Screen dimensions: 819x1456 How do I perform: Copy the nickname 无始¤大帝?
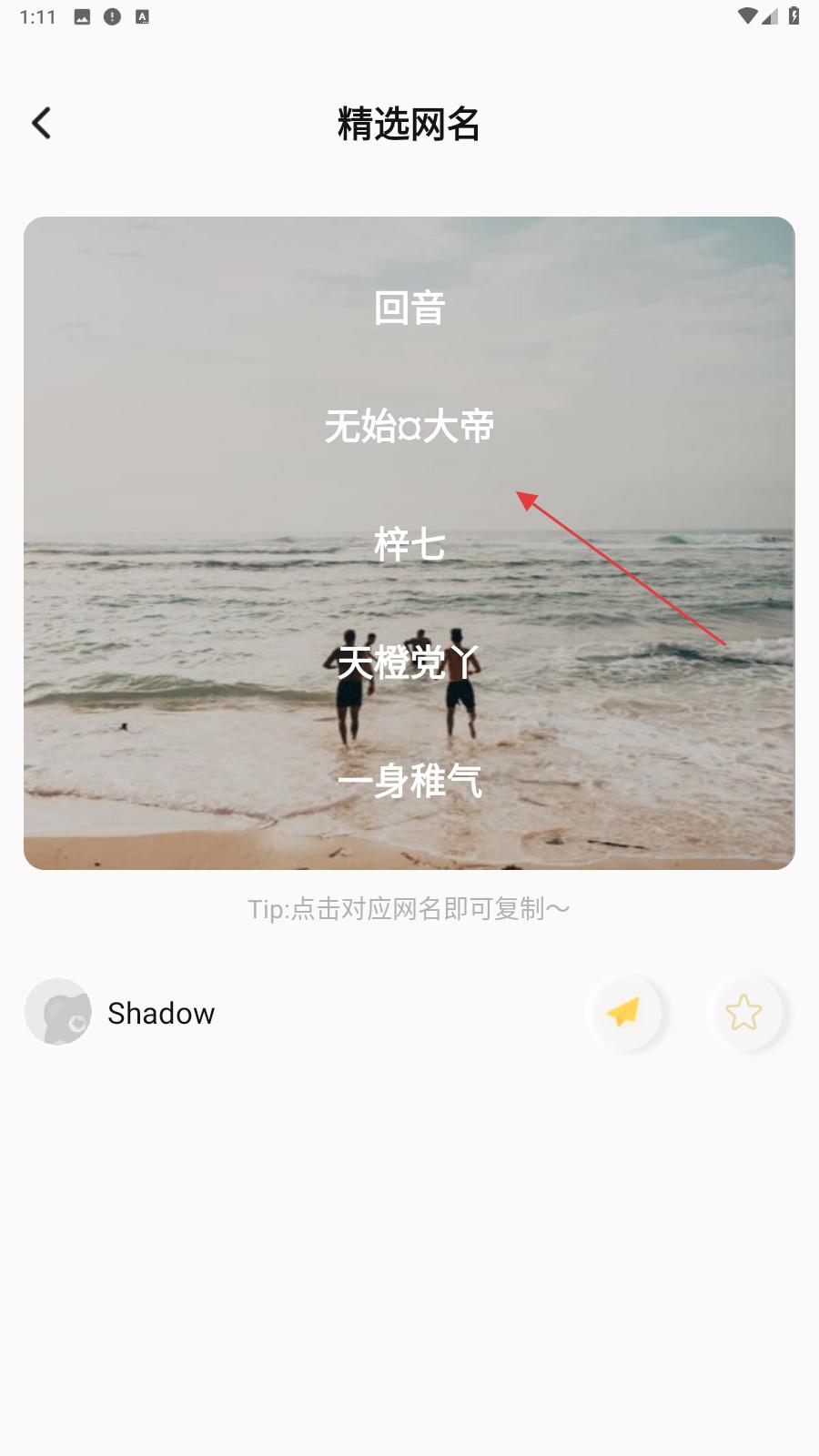point(409,426)
